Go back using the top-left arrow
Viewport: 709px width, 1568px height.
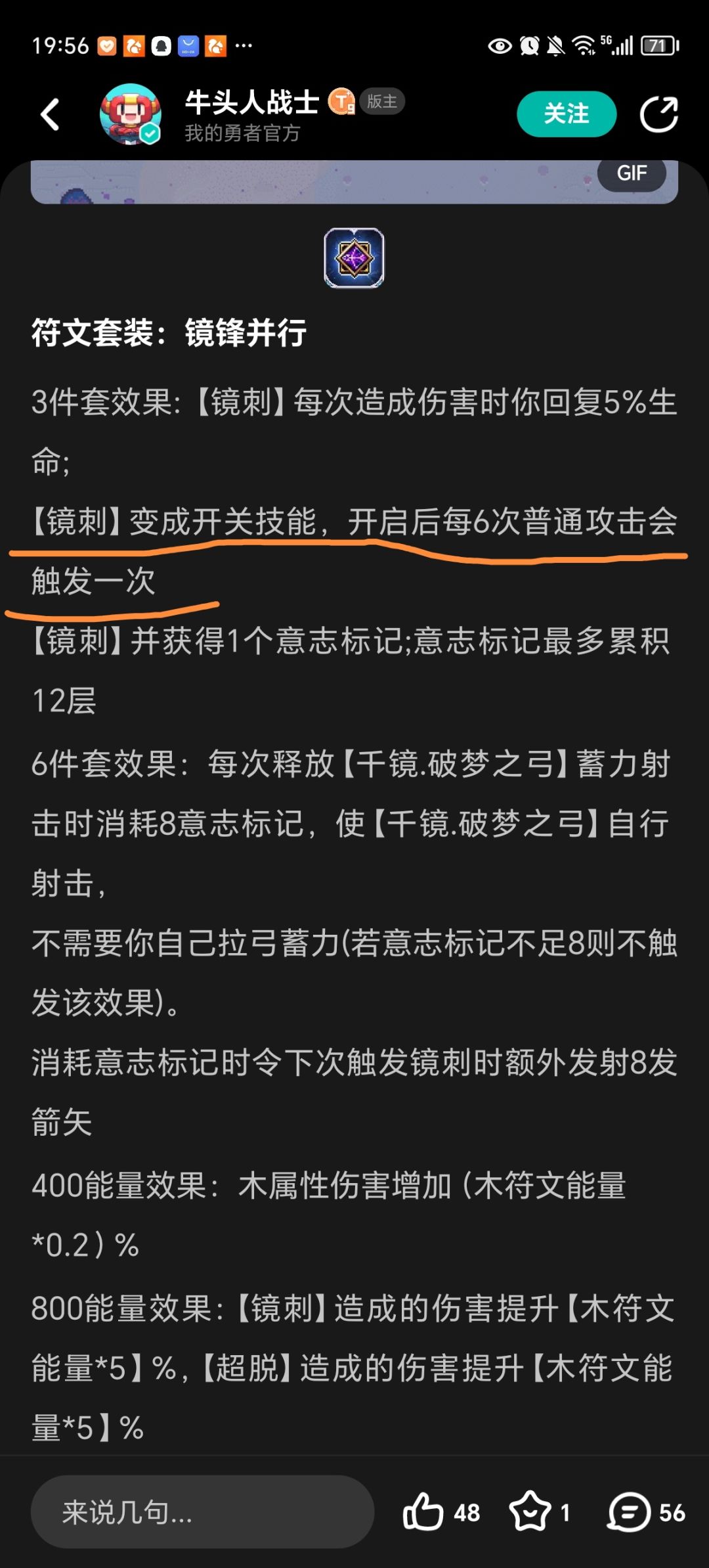coord(51,114)
